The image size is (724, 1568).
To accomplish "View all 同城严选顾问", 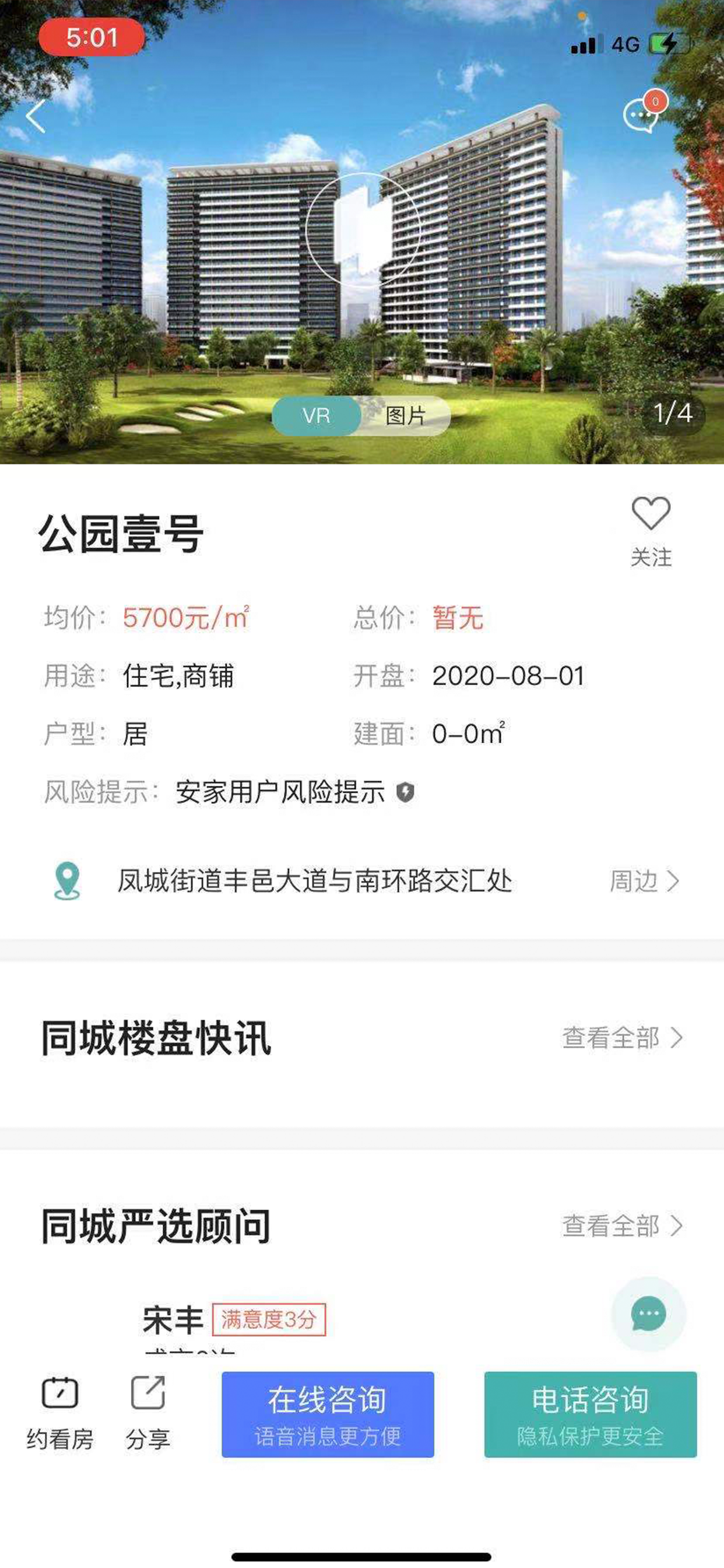I will 622,1226.
